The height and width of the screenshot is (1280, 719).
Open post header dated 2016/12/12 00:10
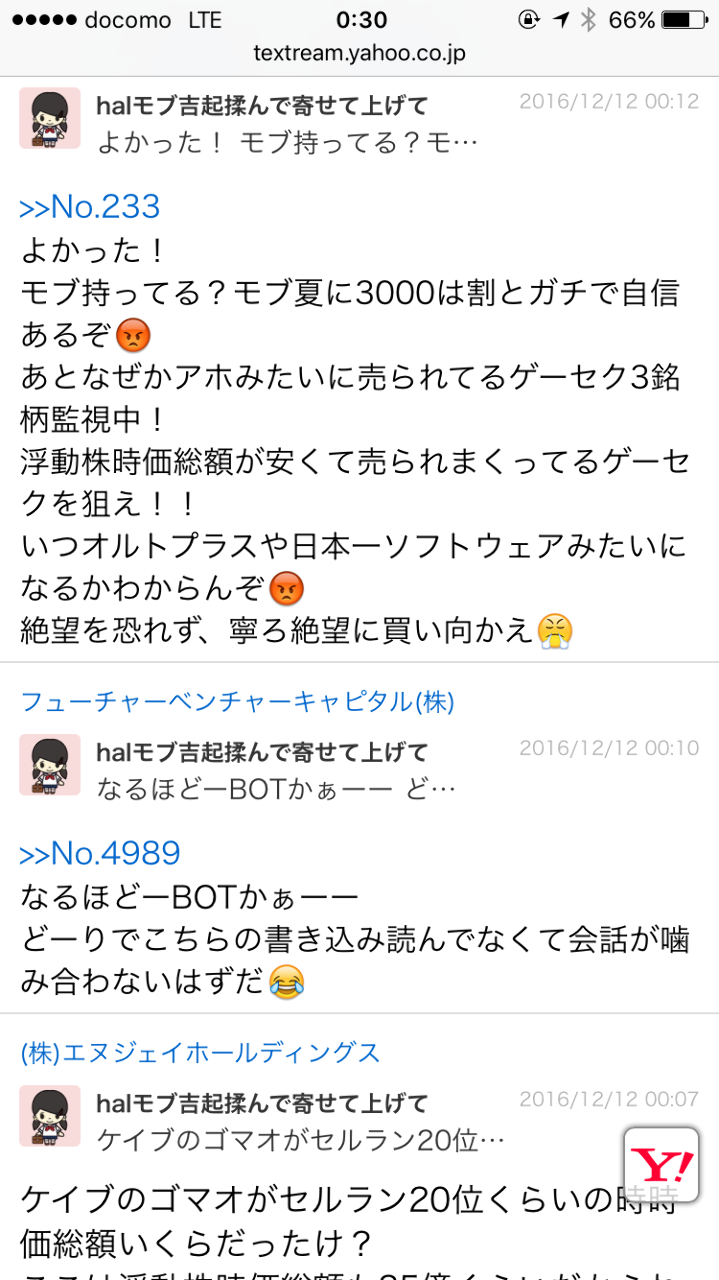359,767
